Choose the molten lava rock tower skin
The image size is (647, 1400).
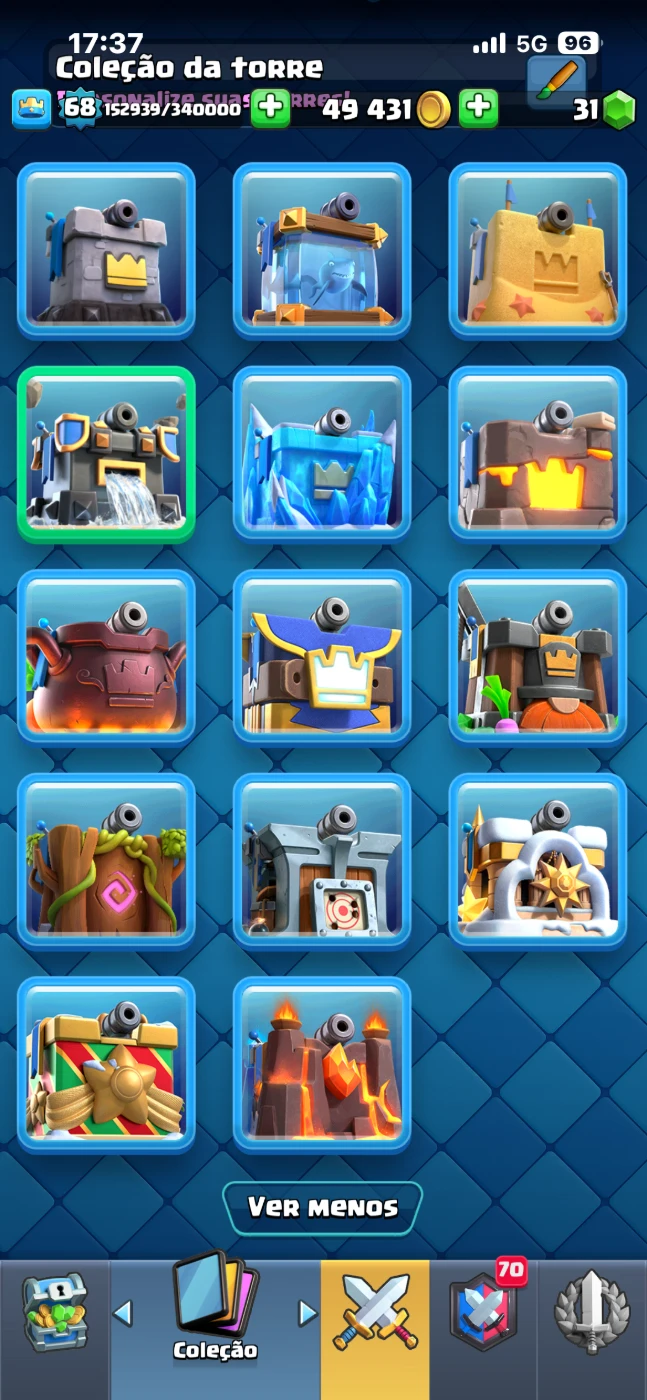coord(538,454)
